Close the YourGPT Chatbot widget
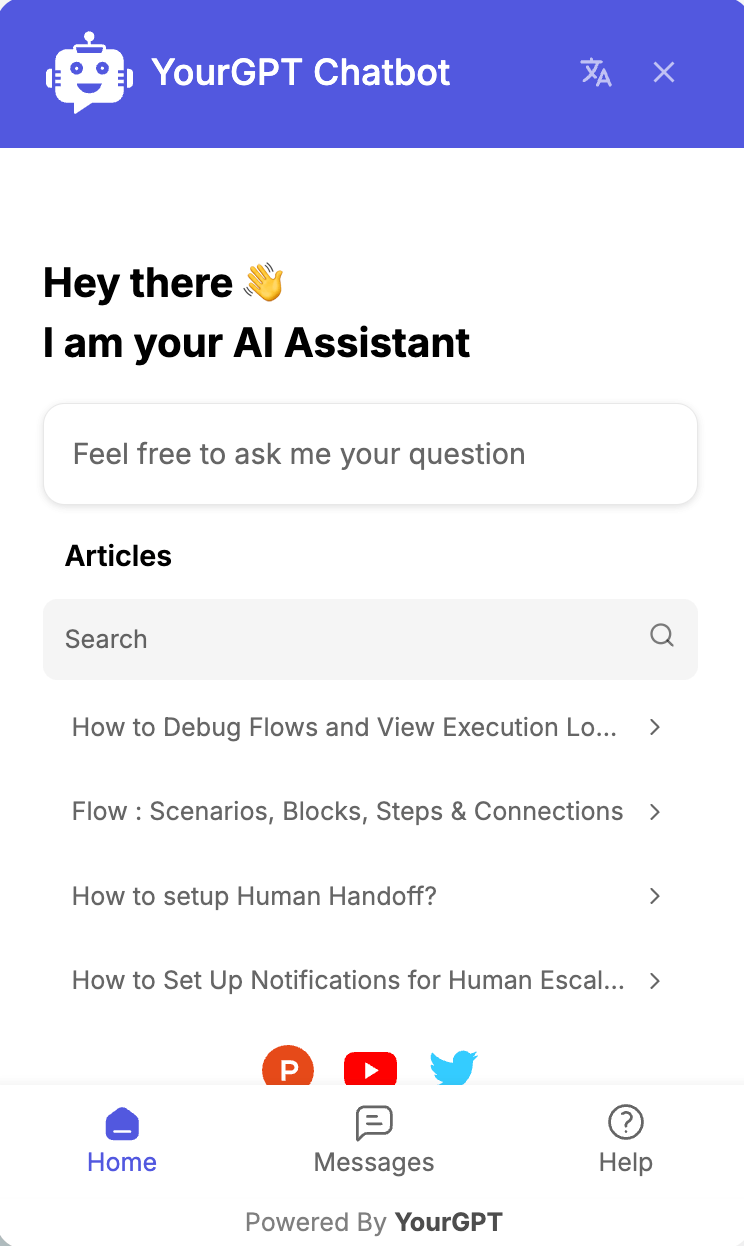Viewport: 744px width, 1246px height. (x=664, y=72)
